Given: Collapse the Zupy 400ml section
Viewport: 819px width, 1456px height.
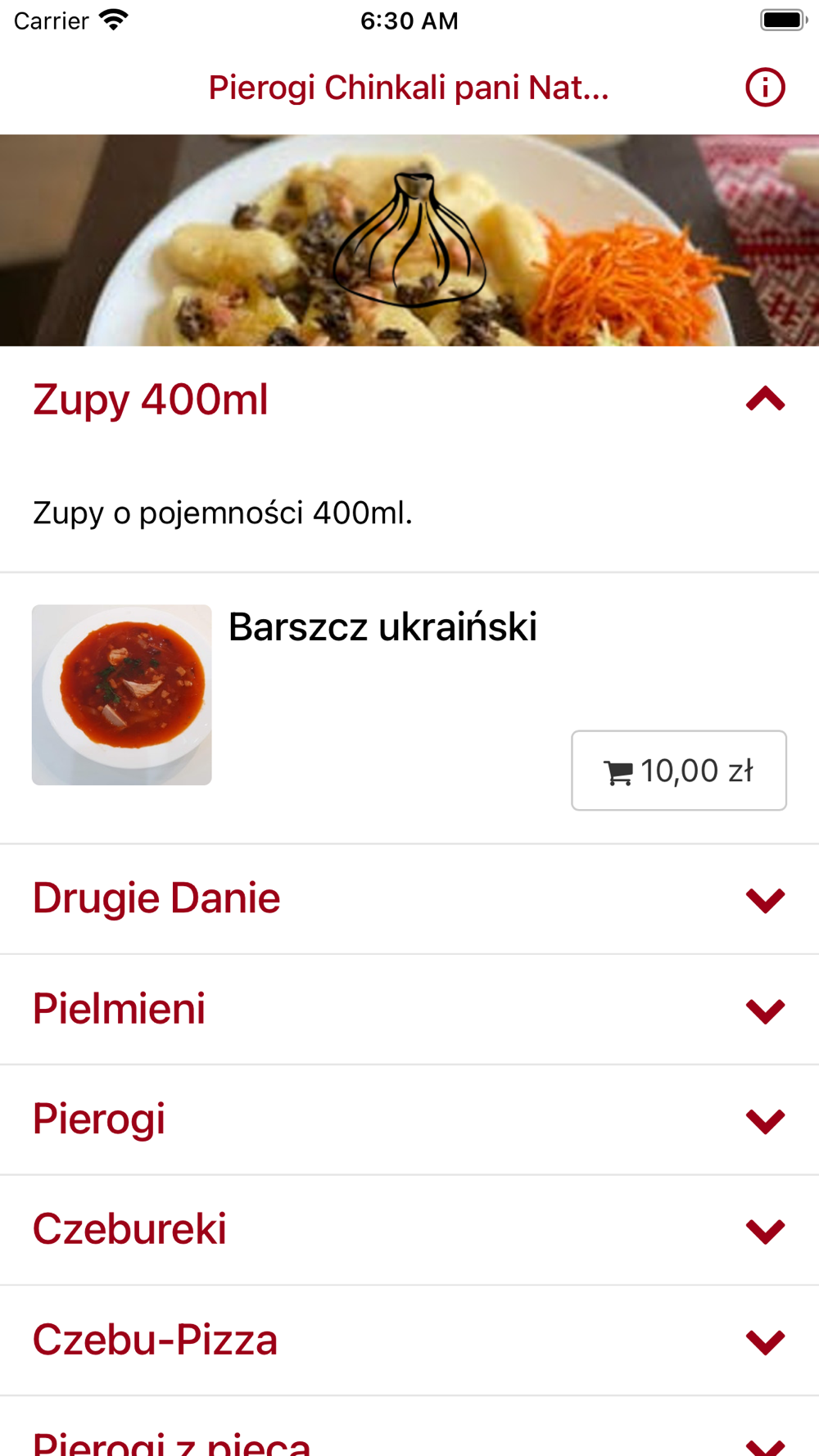Looking at the screenshot, I should [765, 400].
